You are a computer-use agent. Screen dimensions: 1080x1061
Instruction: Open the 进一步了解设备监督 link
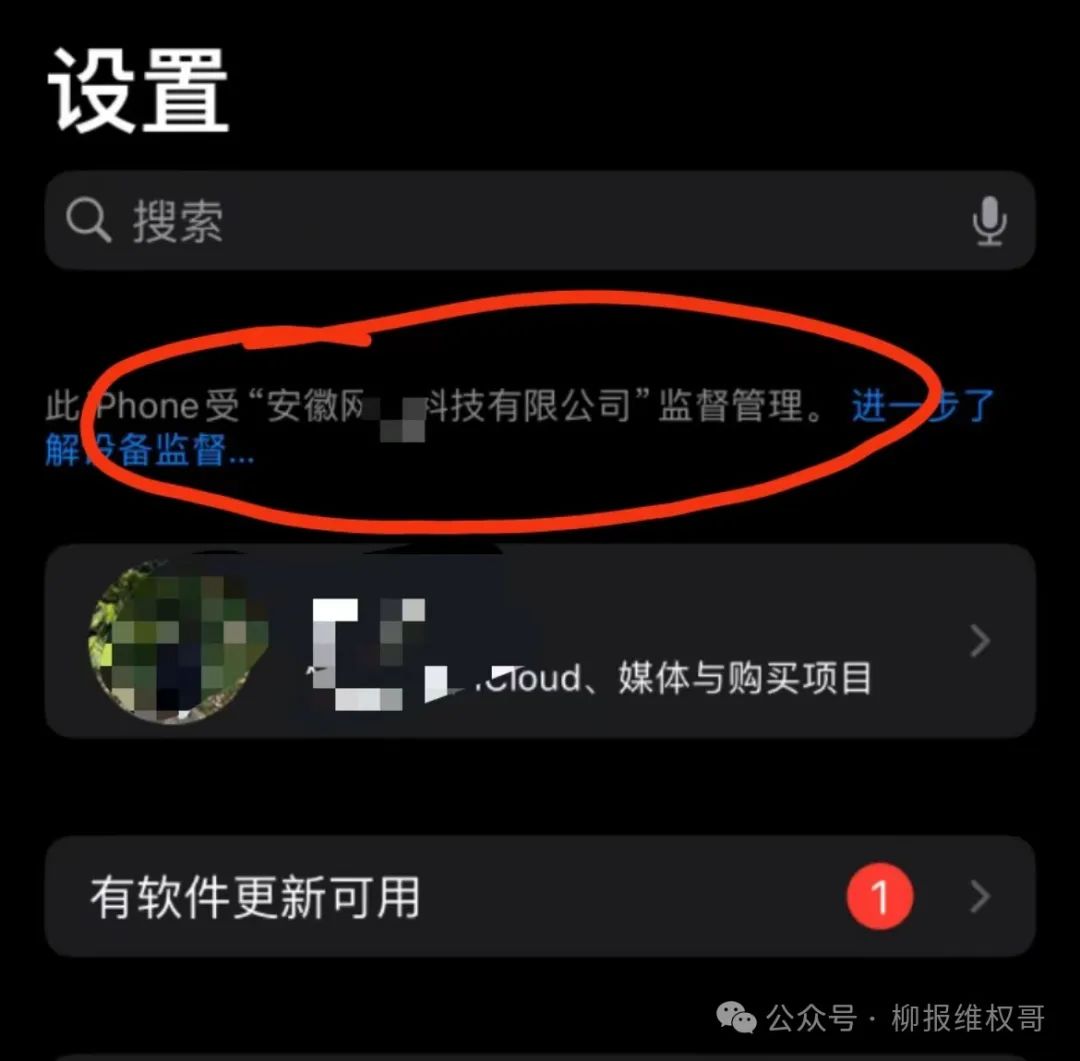click(x=922, y=407)
